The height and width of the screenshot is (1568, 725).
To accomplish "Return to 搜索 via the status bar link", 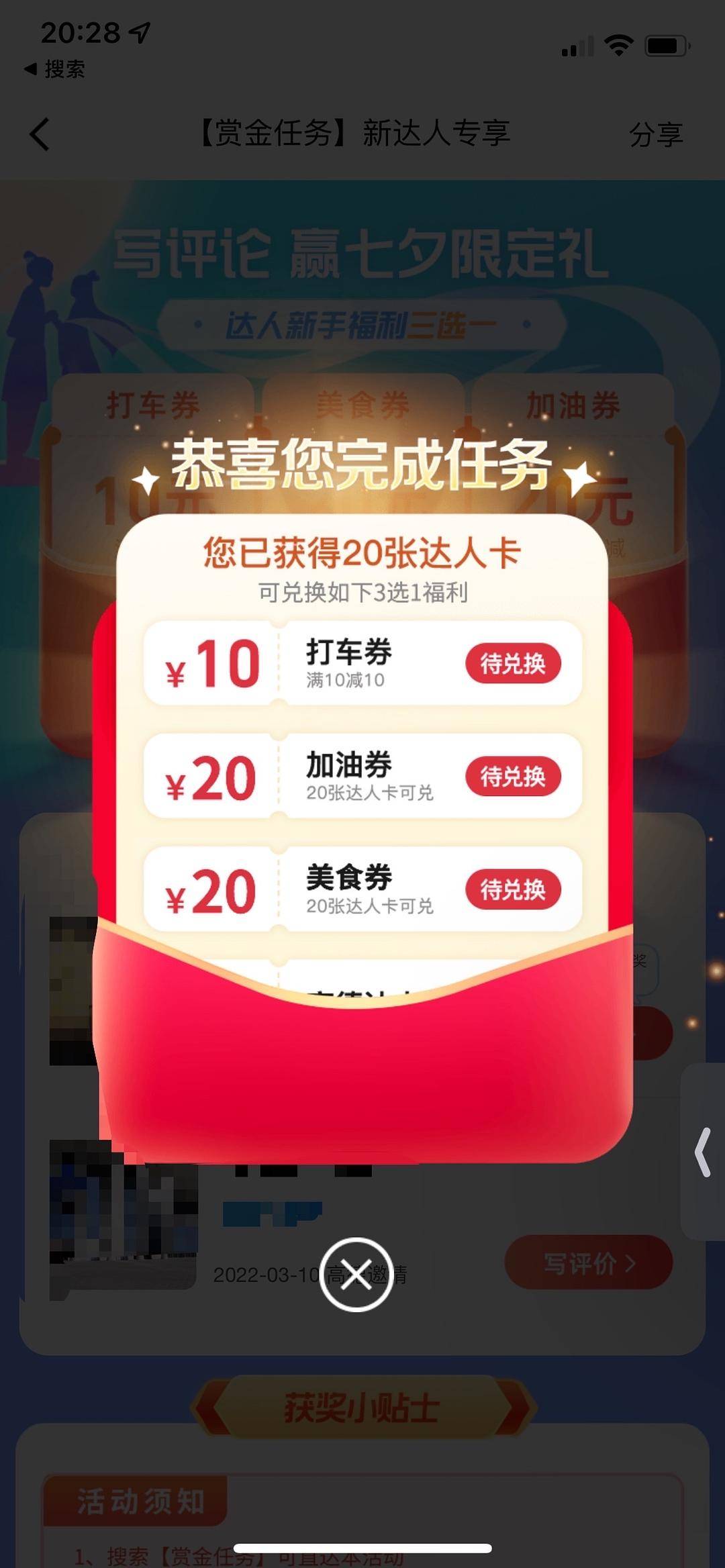I will pos(55,69).
